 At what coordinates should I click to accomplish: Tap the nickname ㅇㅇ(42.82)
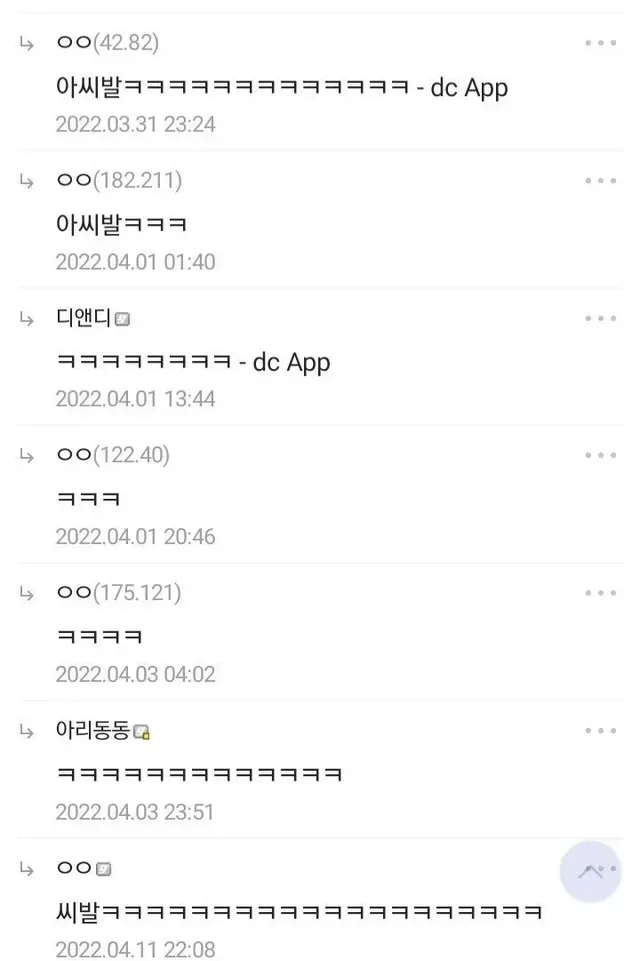tap(106, 43)
